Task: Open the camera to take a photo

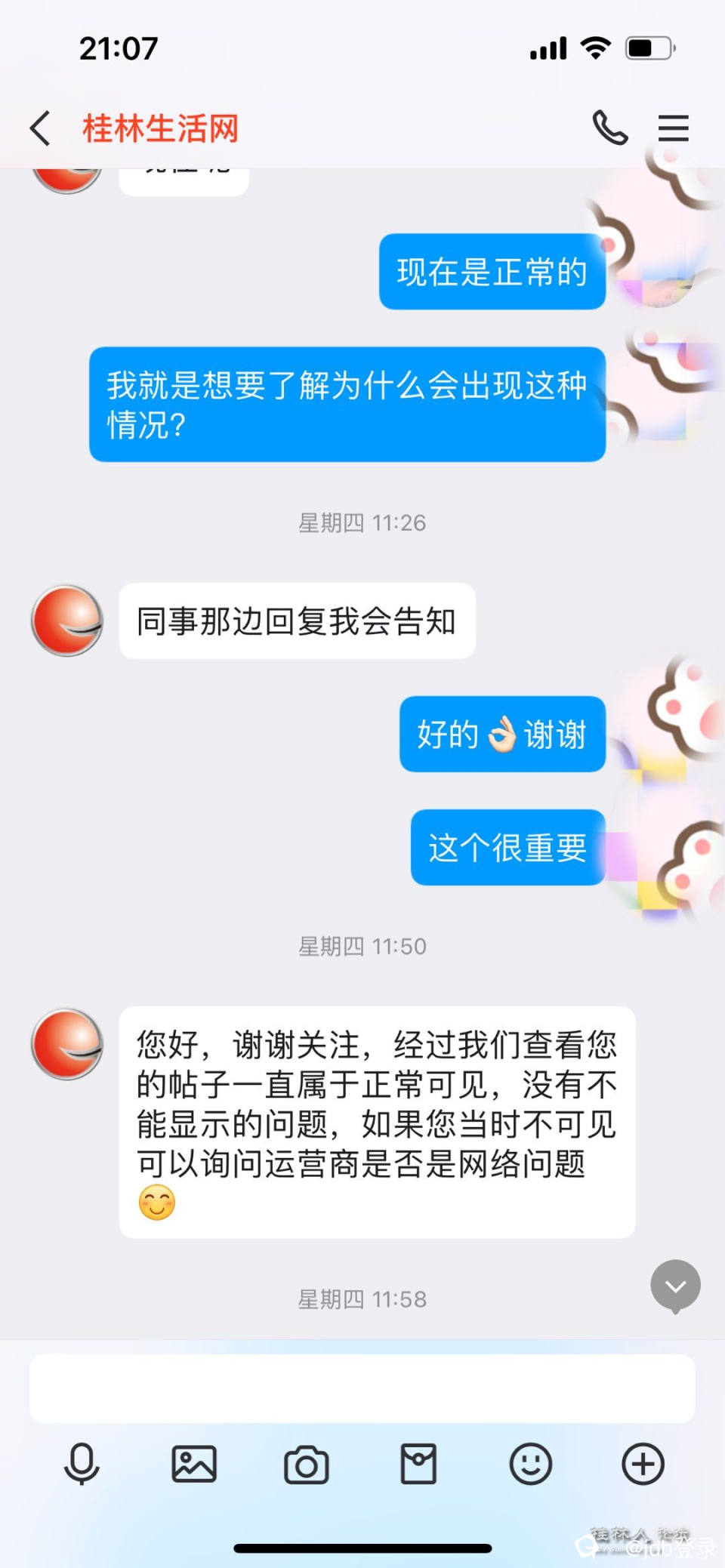Action: pyautogui.click(x=306, y=1465)
